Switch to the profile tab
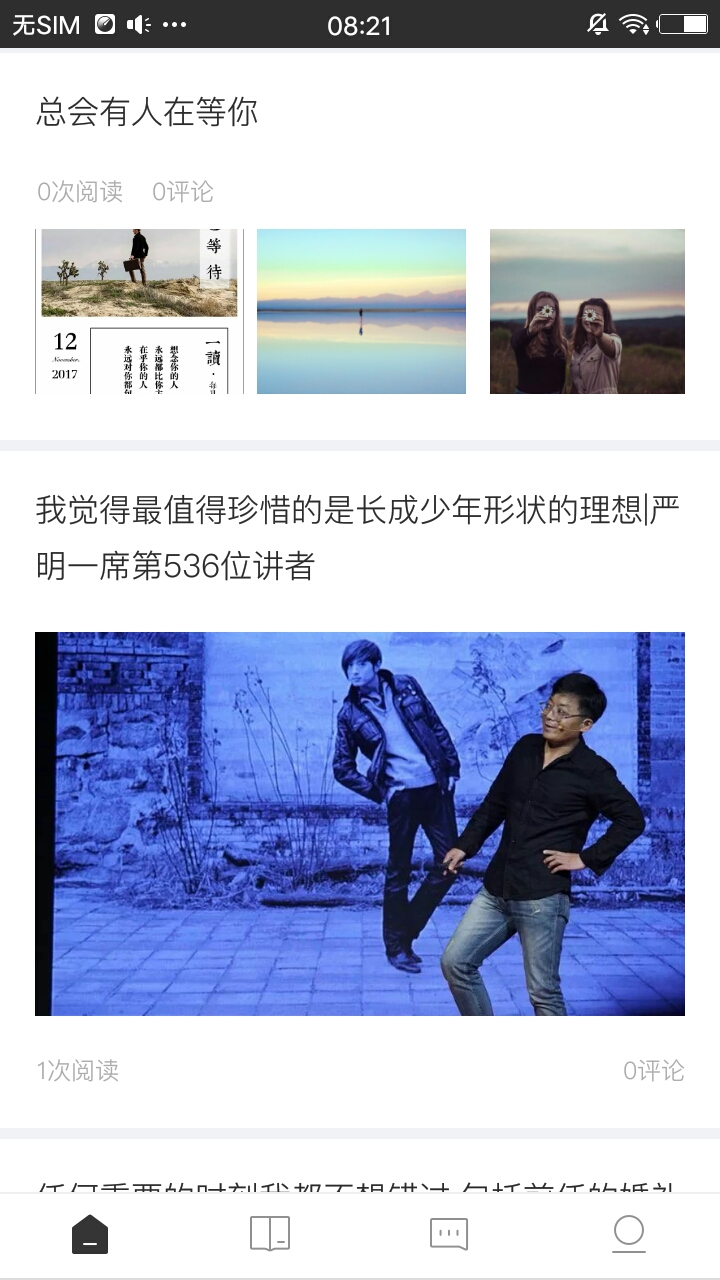This screenshot has width=720, height=1280. pos(629,1234)
